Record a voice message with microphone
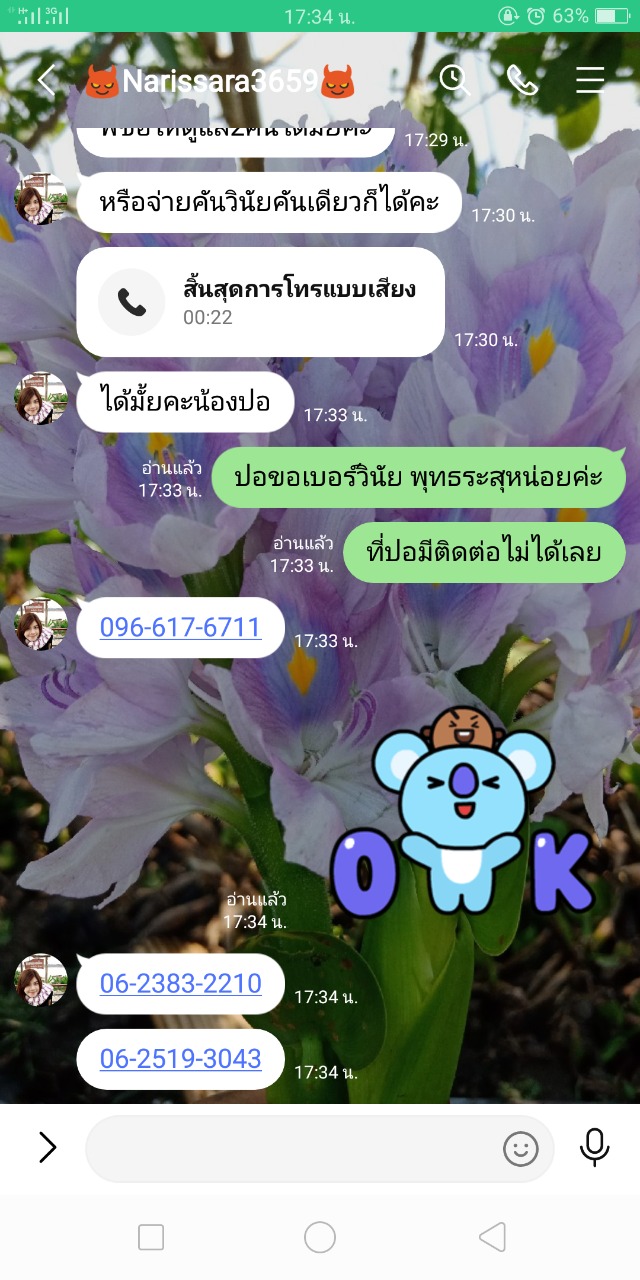Image resolution: width=640 pixels, height=1280 pixels. point(594,1148)
